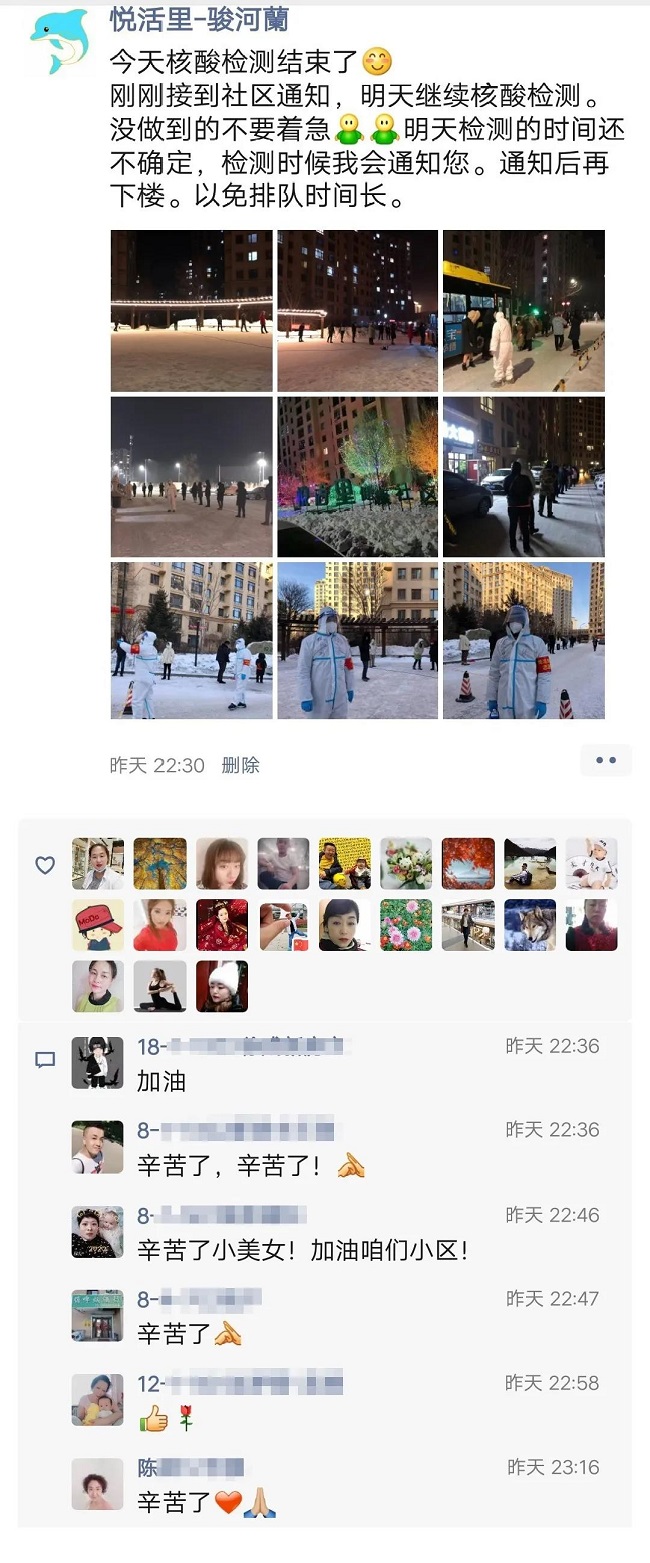The image size is (650, 1563).
Task: Open the wolf avatar in the likes list
Action: pyautogui.click(x=529, y=925)
